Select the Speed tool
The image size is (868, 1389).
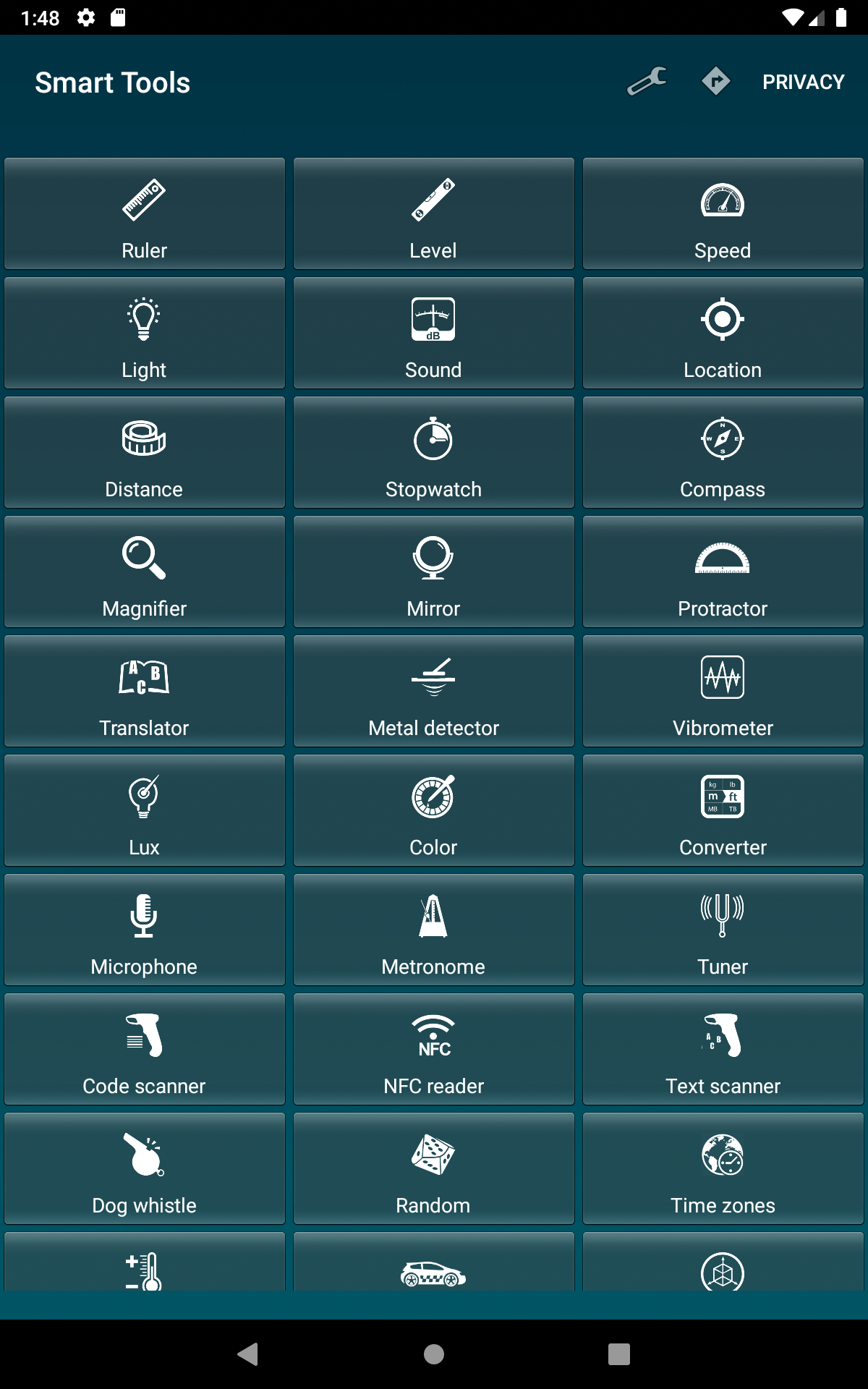click(723, 213)
